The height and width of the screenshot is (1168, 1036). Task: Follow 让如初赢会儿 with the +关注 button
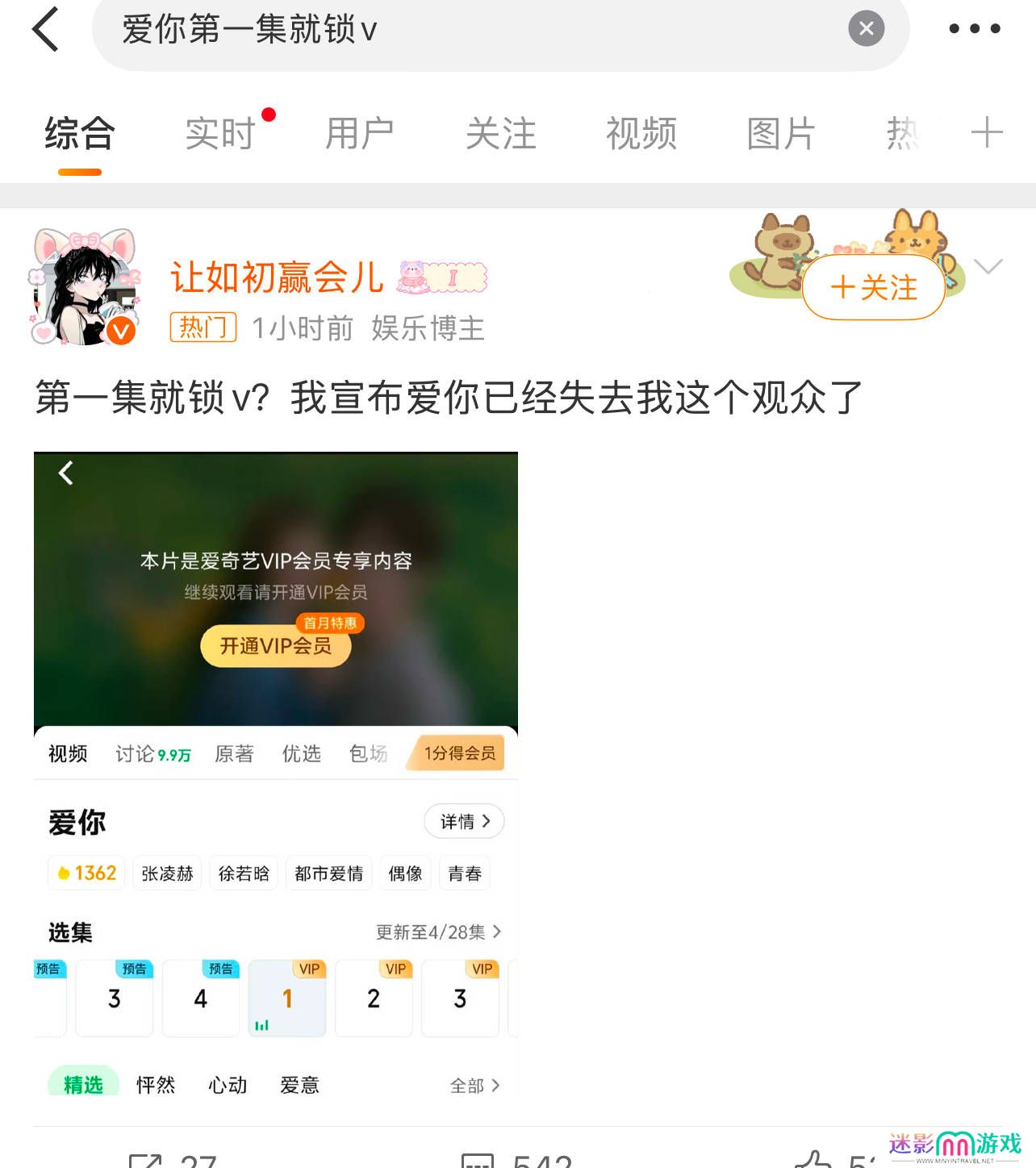pyautogui.click(x=874, y=287)
